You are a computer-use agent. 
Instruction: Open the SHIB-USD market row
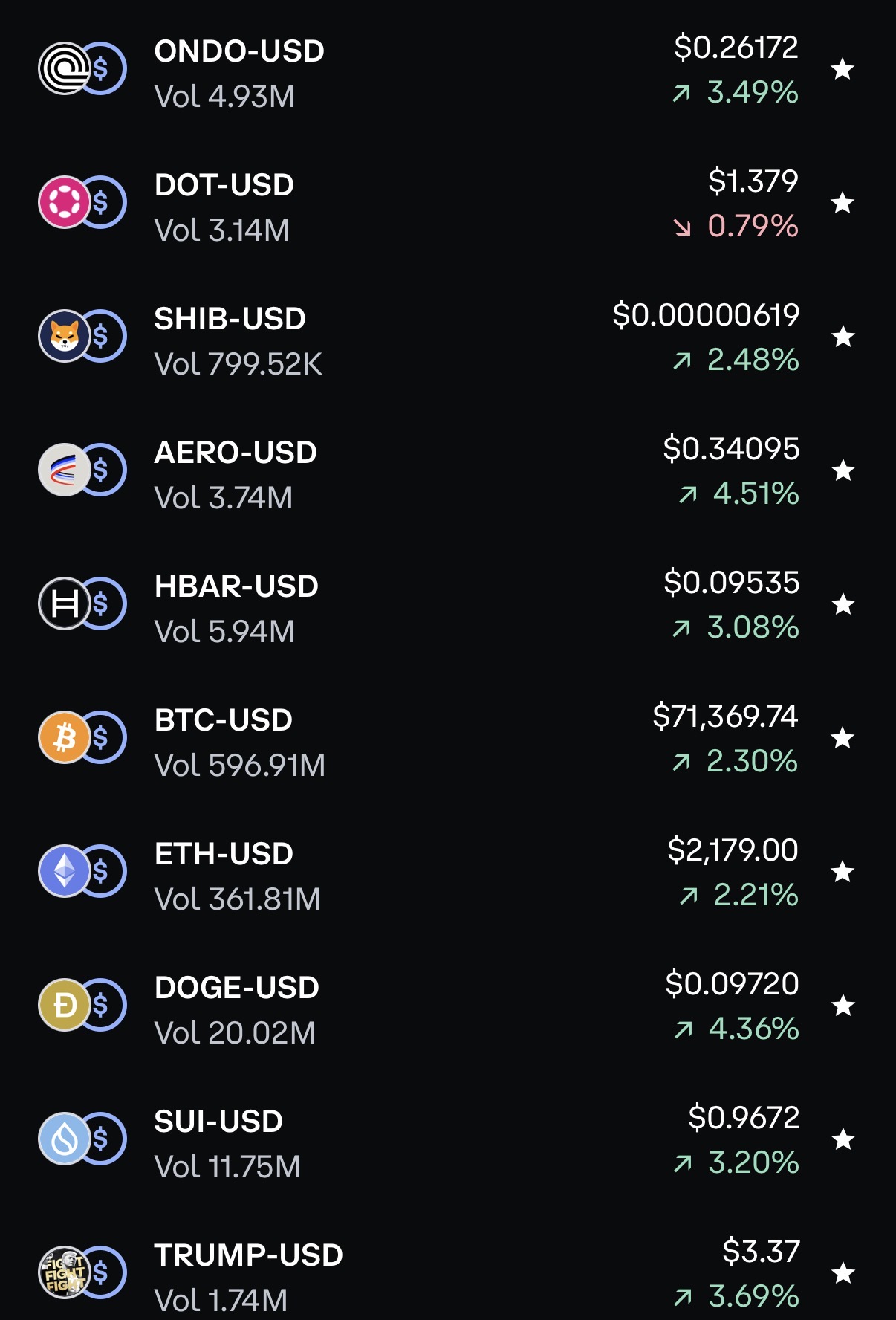click(x=230, y=339)
